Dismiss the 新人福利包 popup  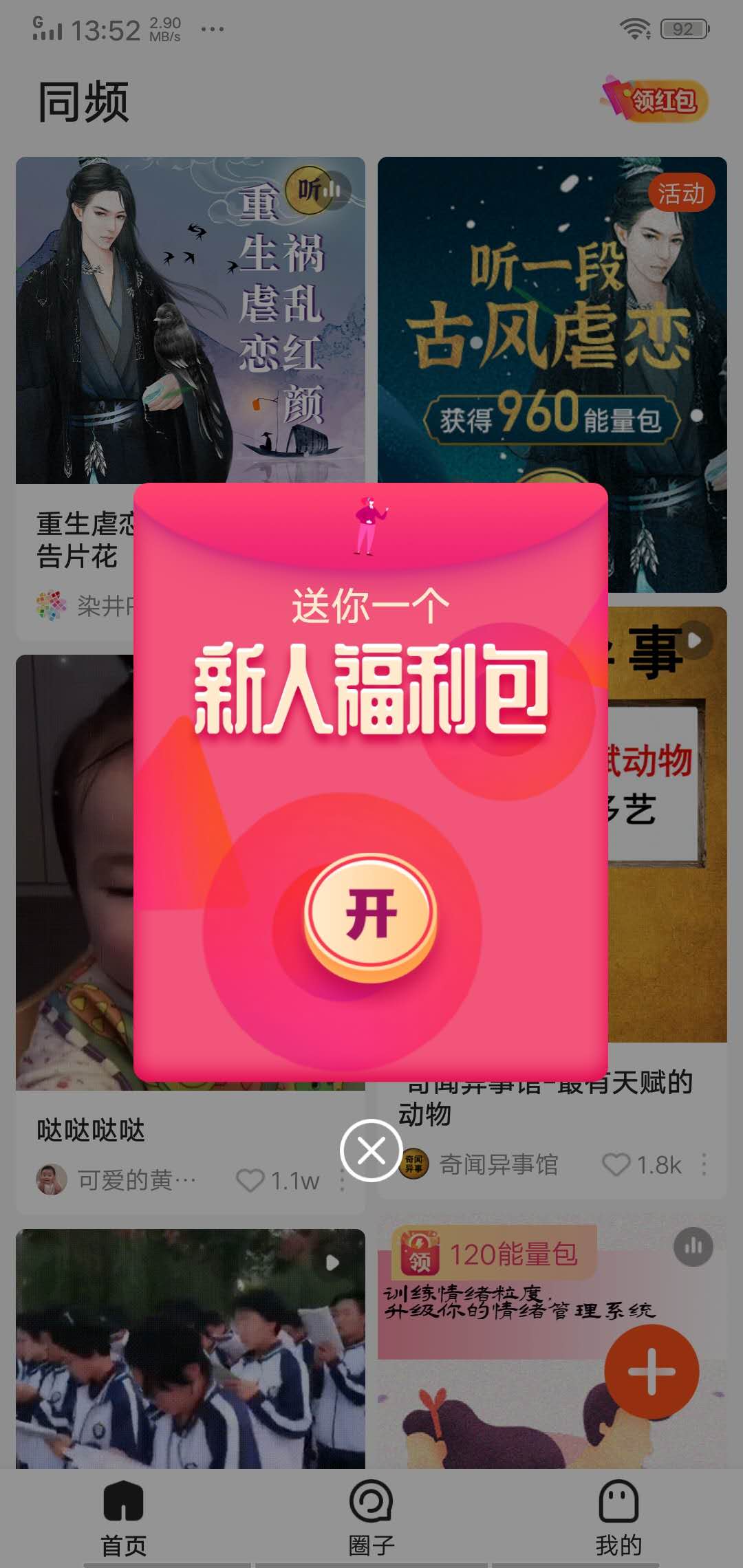coord(371,1151)
